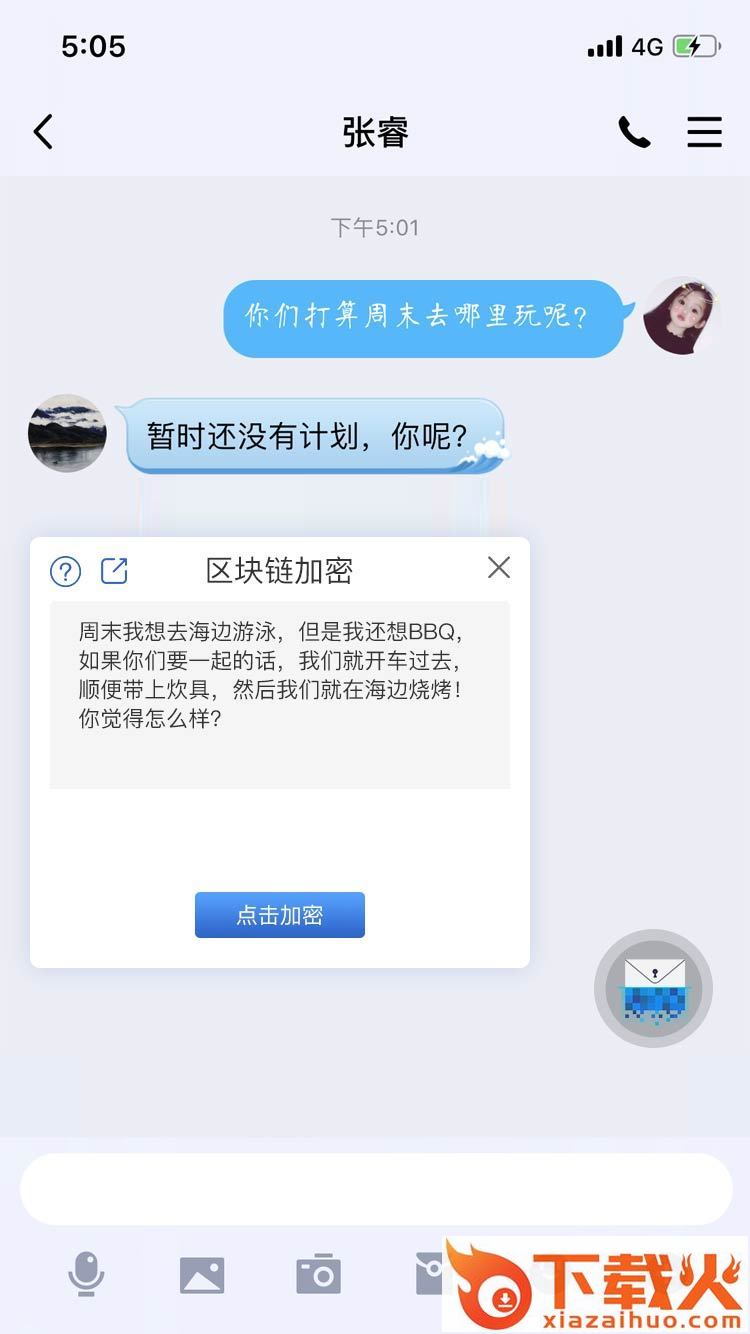
Task: Focus the message input field
Action: pos(376,1189)
